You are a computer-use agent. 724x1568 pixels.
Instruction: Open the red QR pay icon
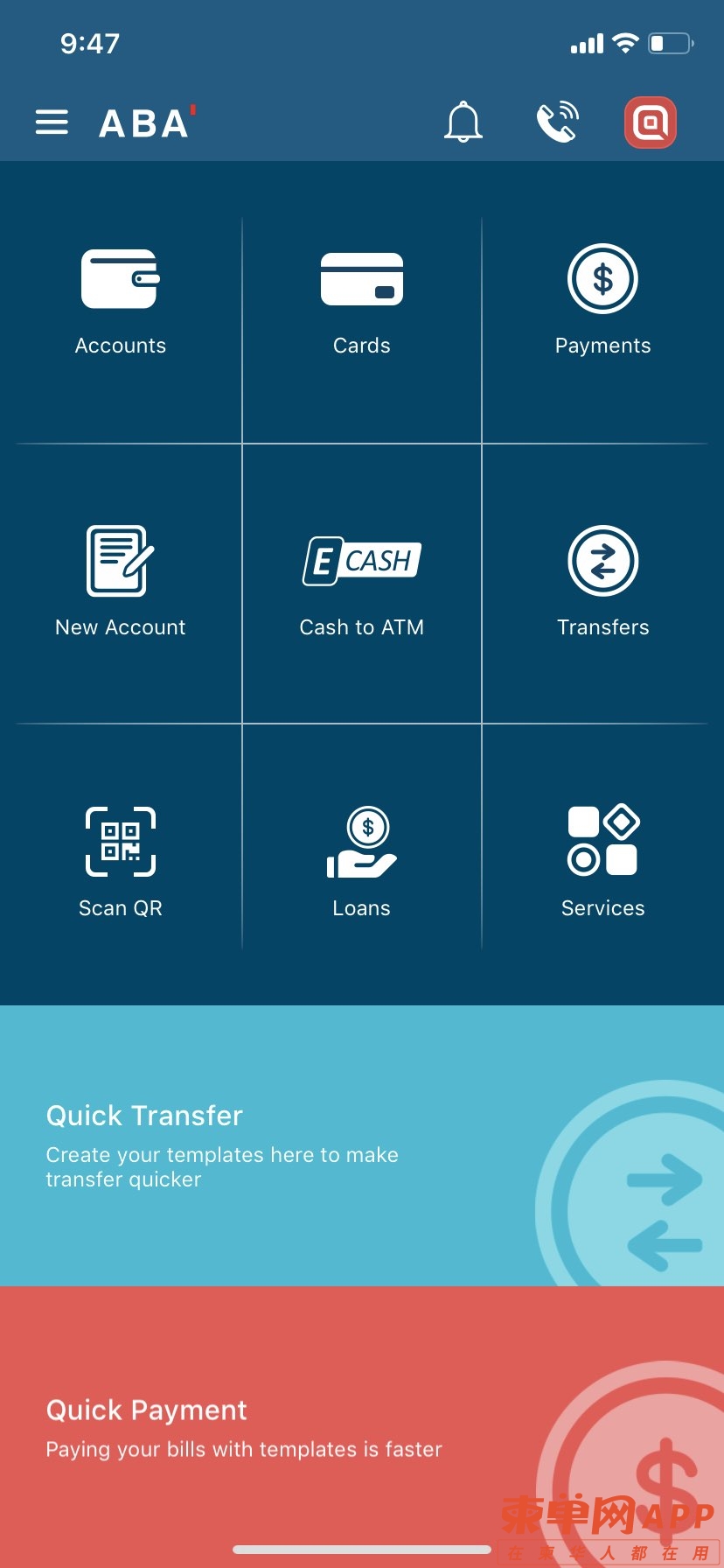[x=651, y=122]
